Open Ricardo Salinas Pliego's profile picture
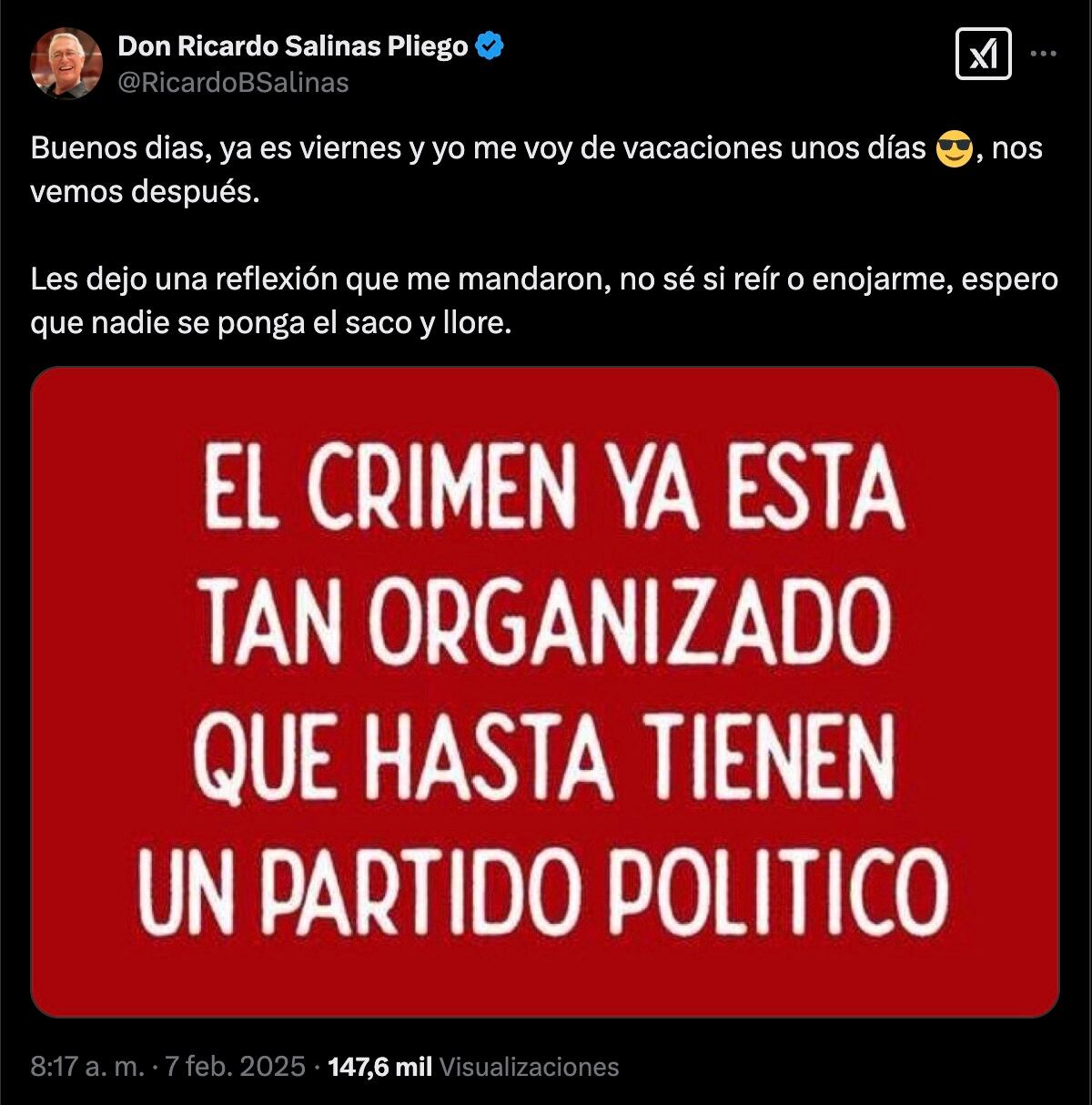The height and width of the screenshot is (1105, 1092). [x=66, y=63]
